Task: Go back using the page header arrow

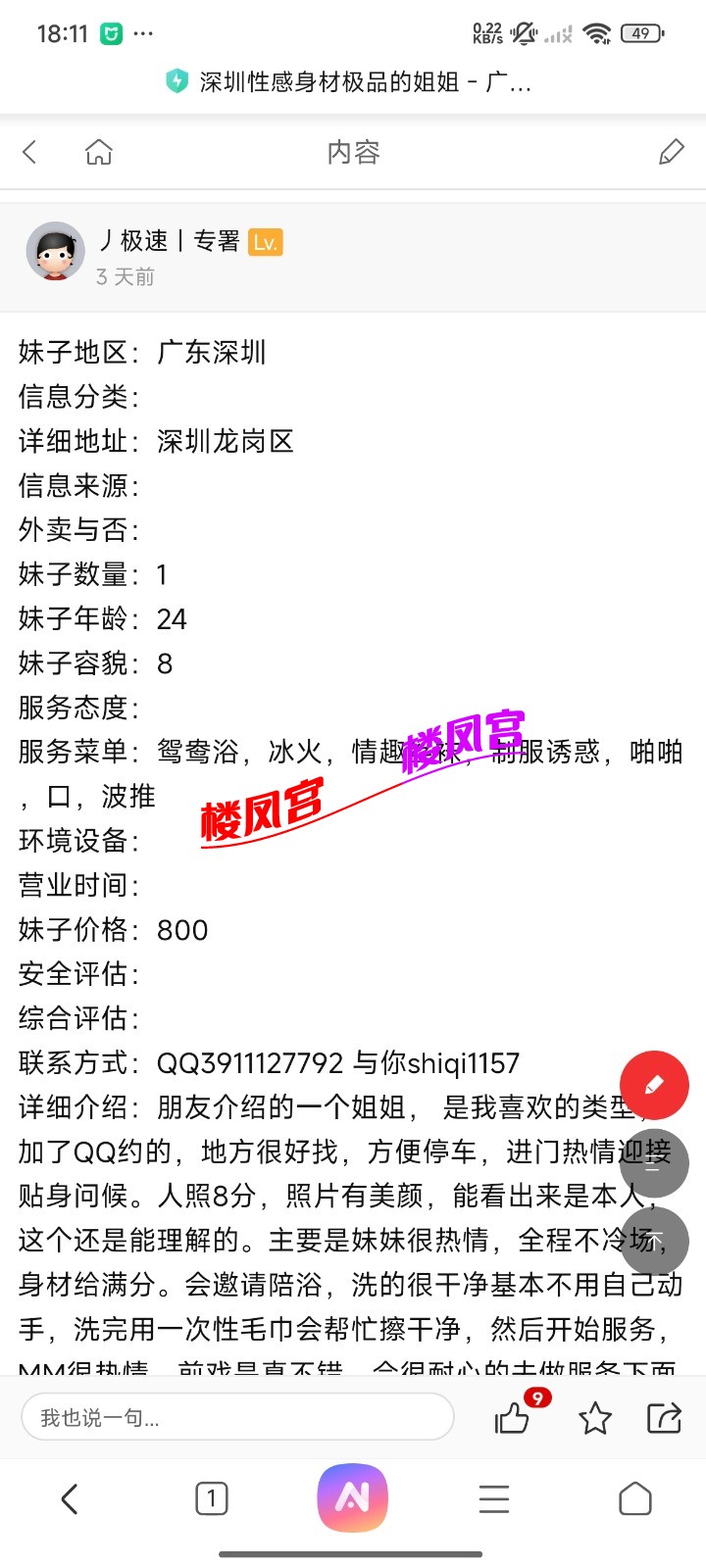Action: coord(30,152)
